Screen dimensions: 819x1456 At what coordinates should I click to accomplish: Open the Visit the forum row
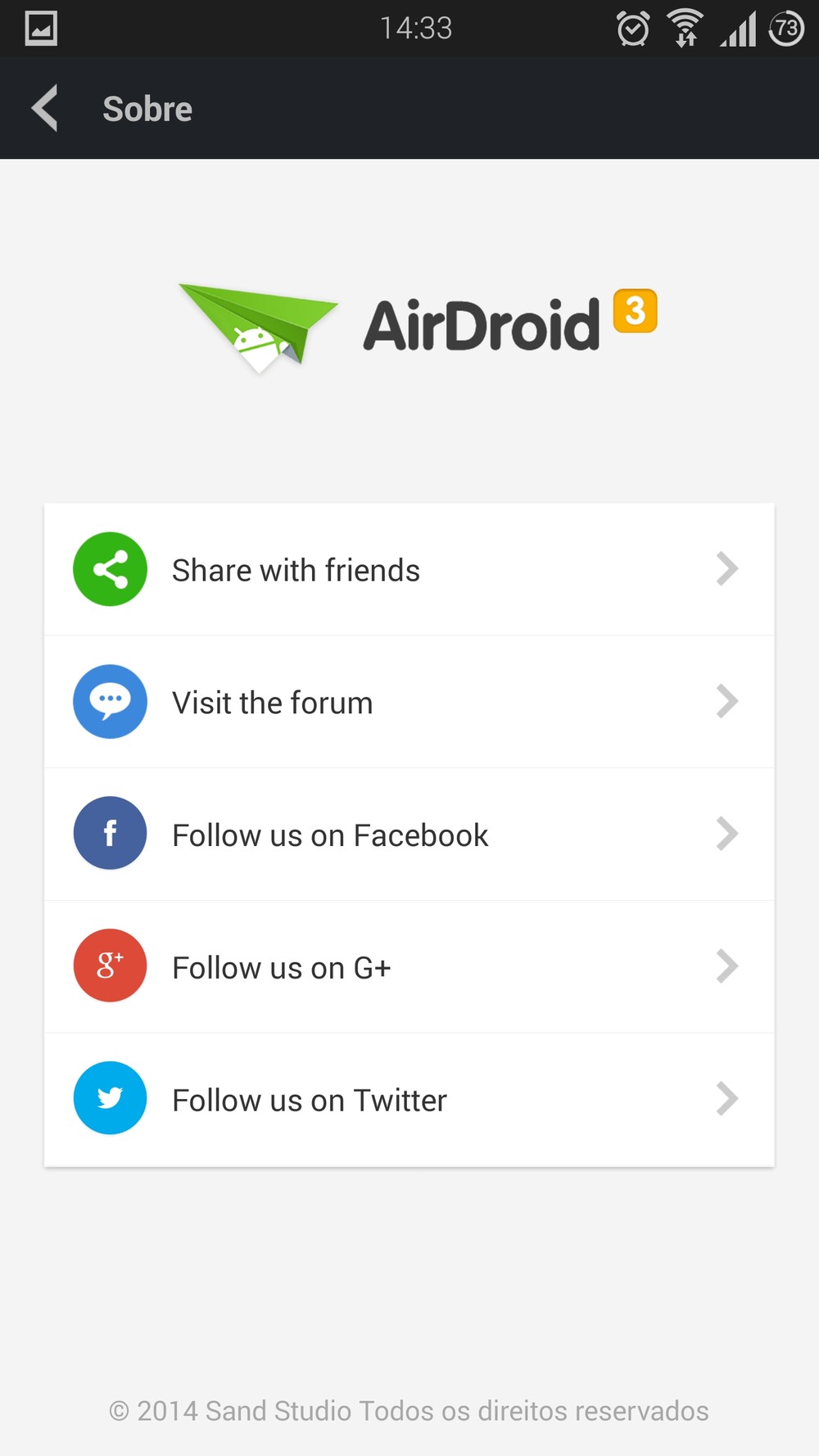(409, 702)
